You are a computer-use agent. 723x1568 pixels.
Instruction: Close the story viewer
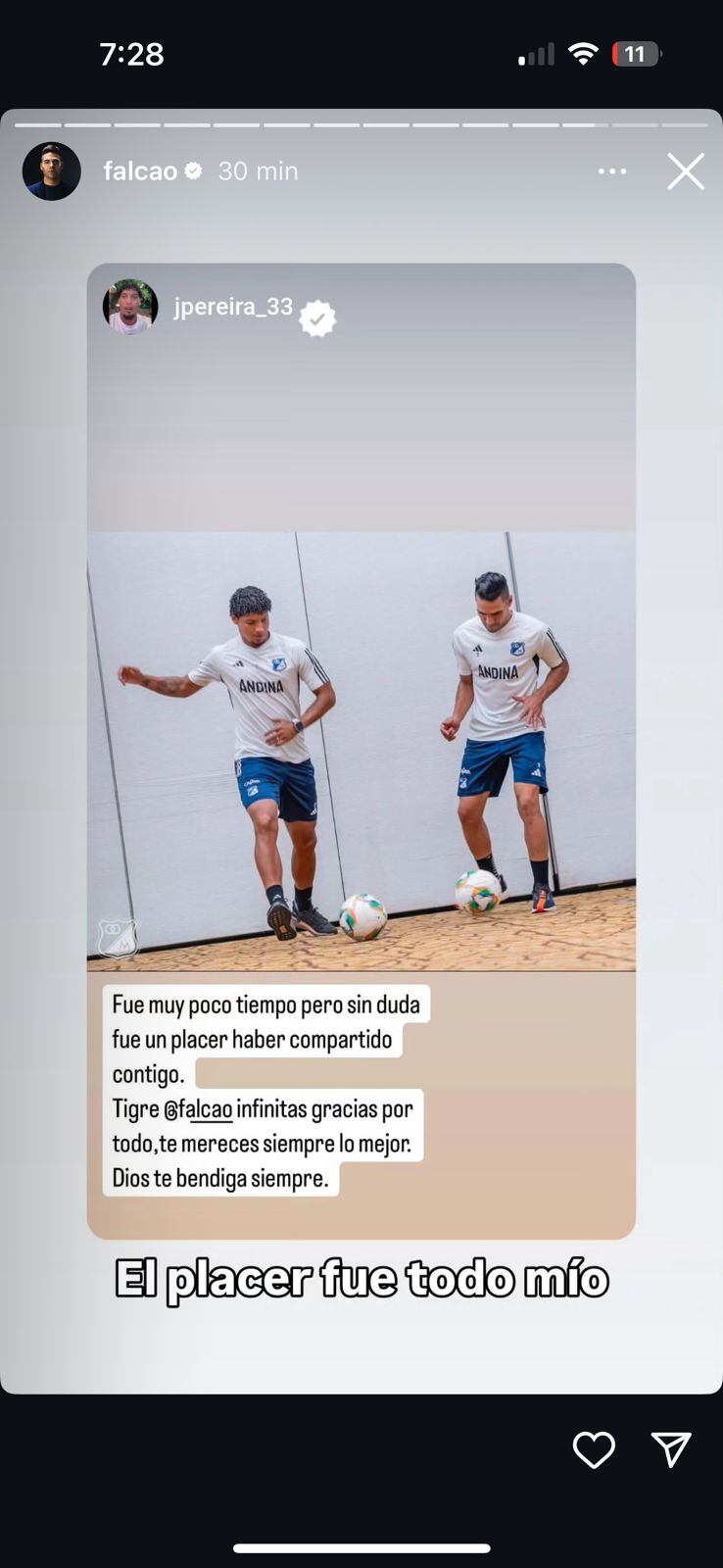(x=686, y=171)
